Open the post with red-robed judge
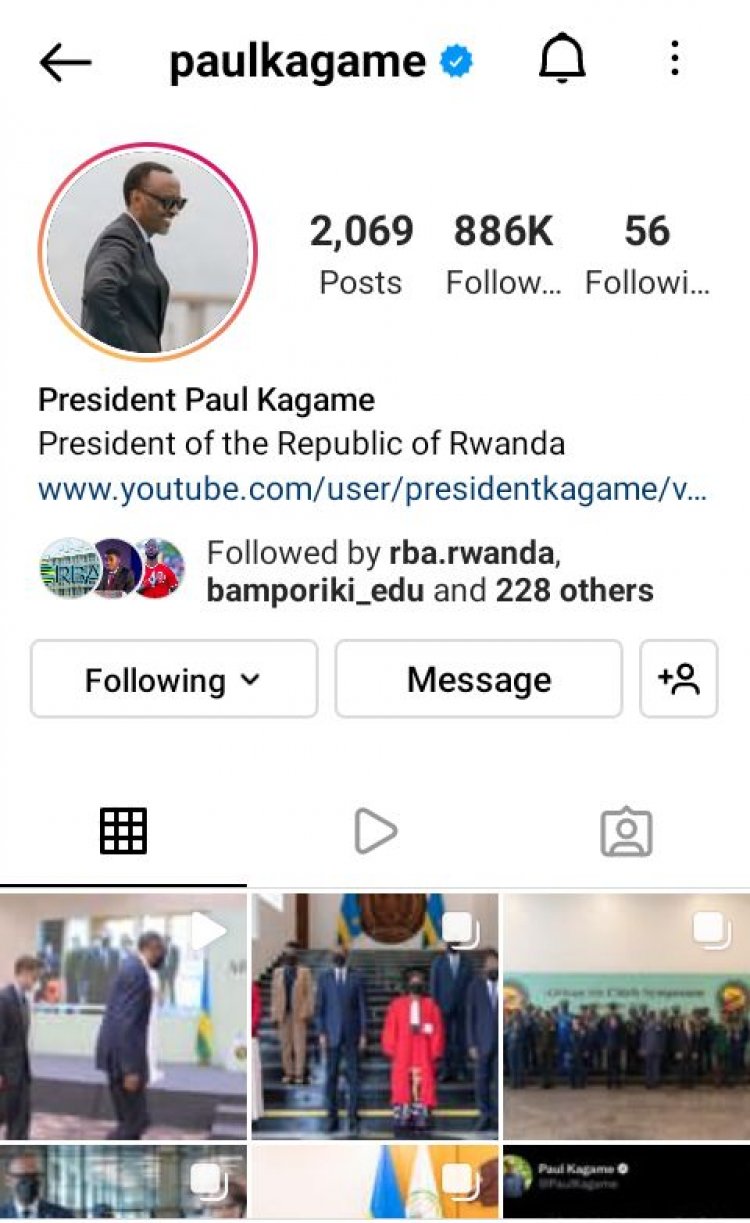750x1223 pixels. tap(375, 1015)
